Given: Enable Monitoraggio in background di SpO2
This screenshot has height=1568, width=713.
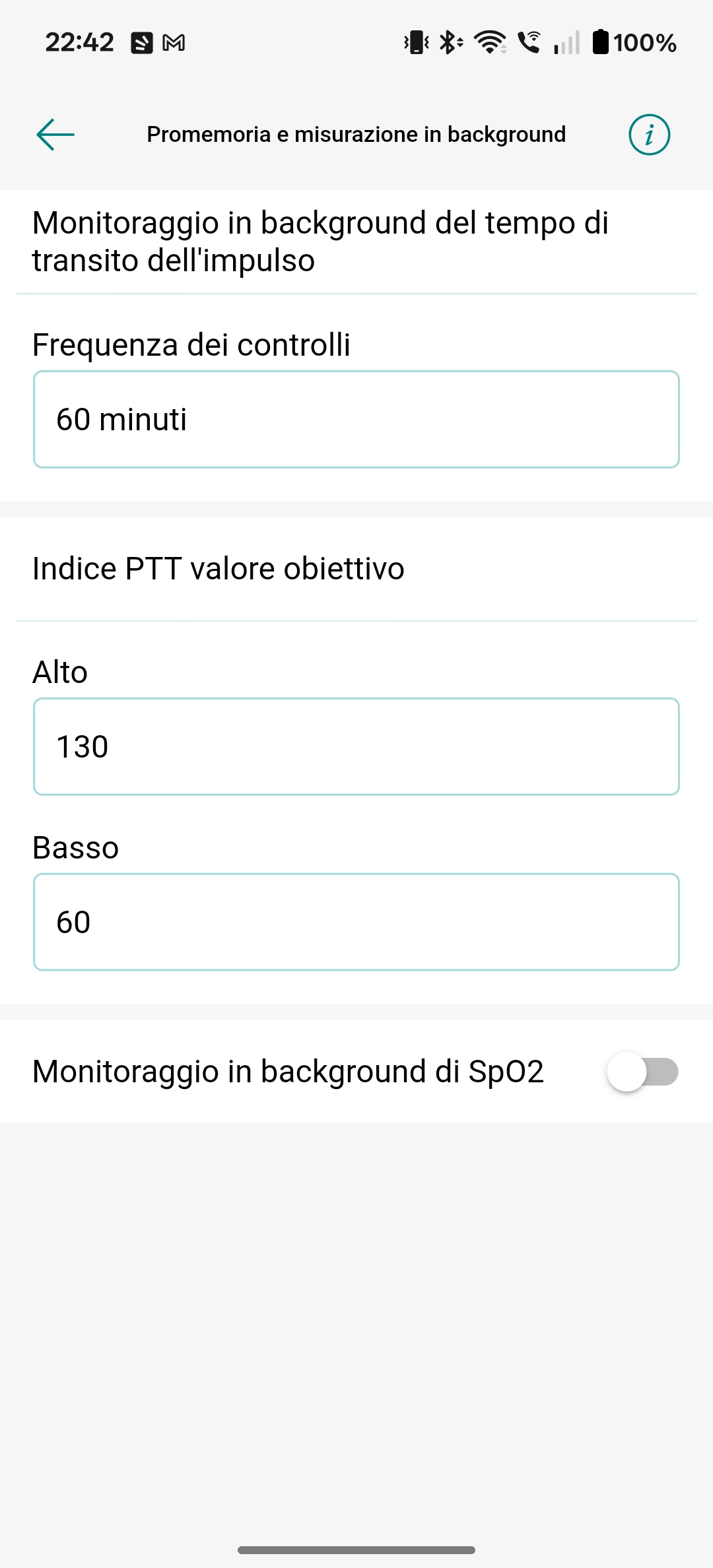Looking at the screenshot, I should pos(642,1072).
